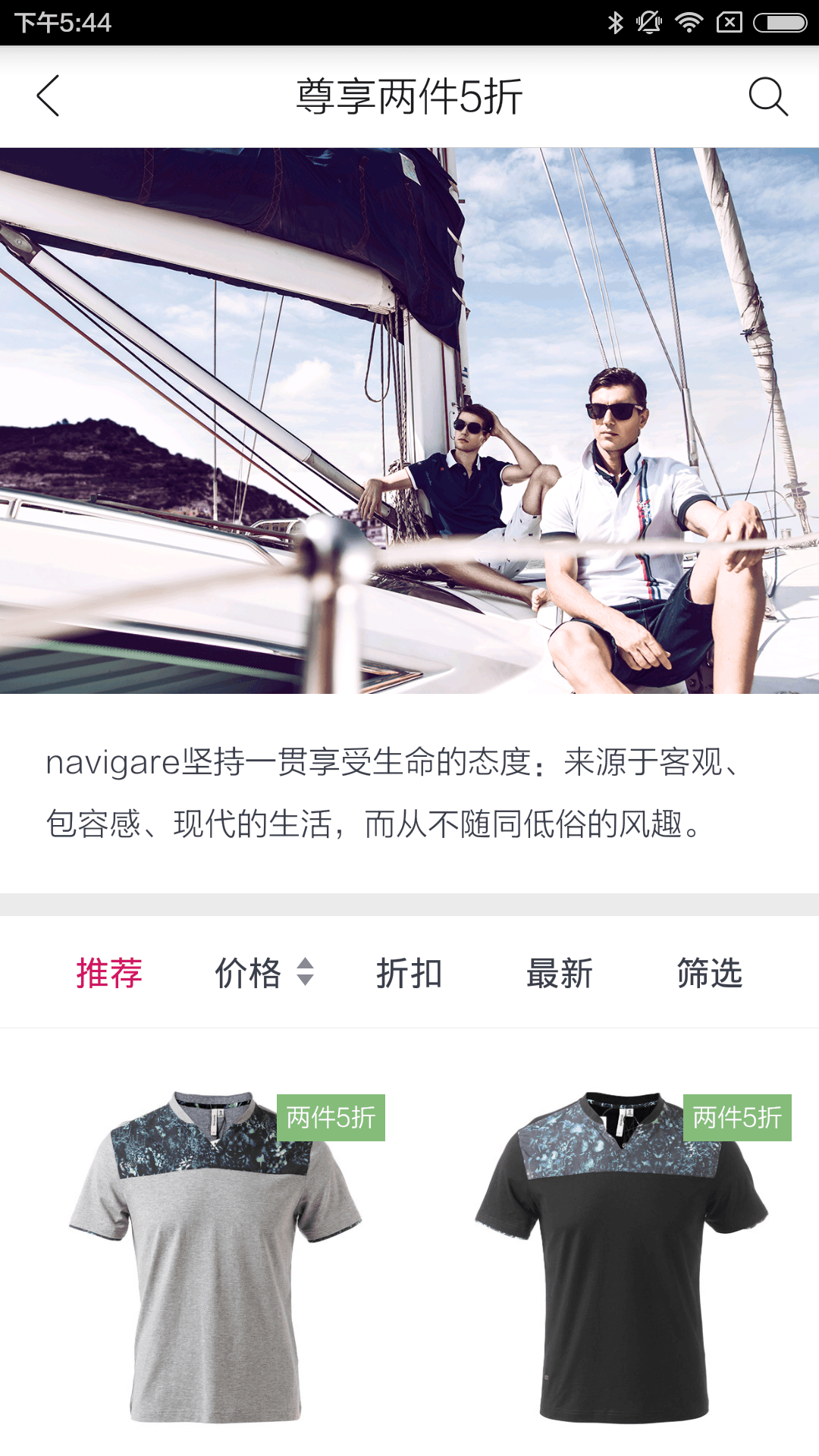Viewport: 819px width, 1456px height.
Task: Go back using the top-left arrow
Action: [x=48, y=96]
